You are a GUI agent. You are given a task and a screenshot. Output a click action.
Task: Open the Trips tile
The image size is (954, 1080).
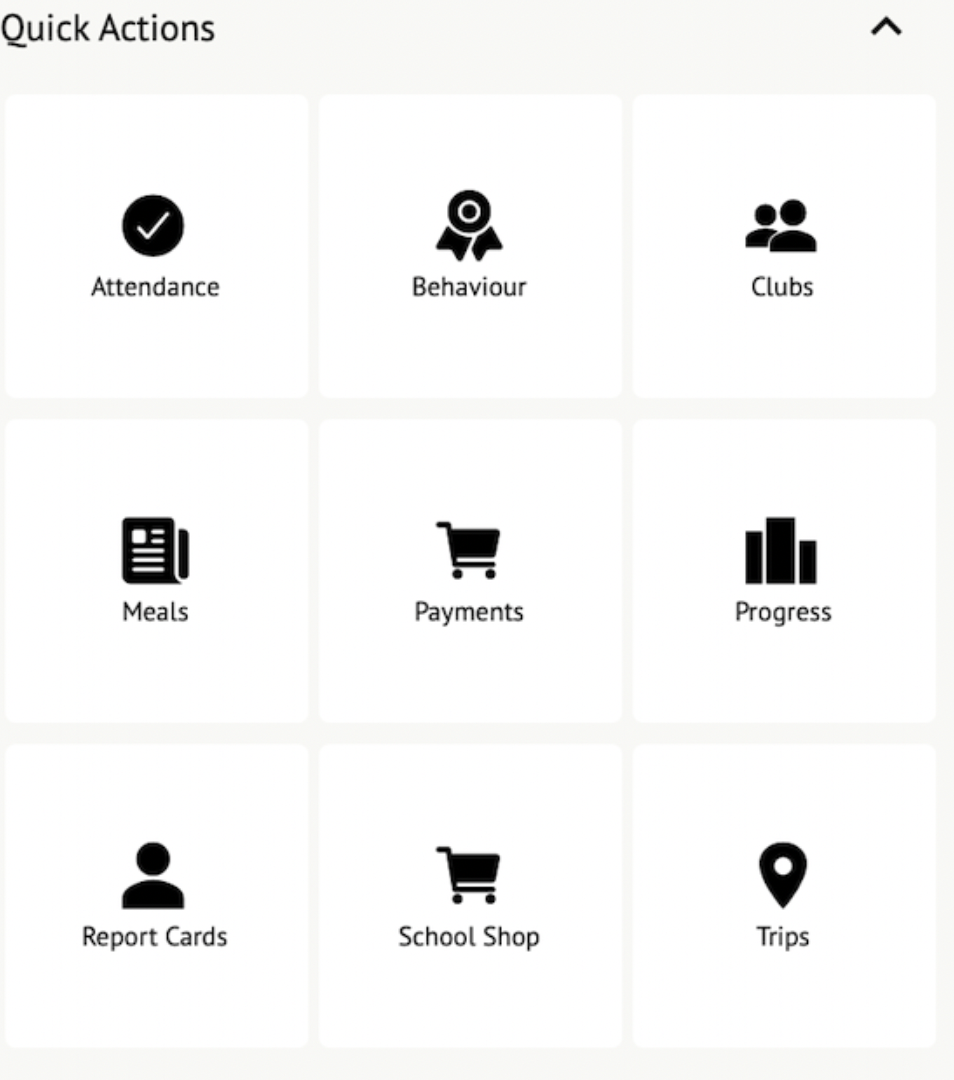(x=782, y=895)
